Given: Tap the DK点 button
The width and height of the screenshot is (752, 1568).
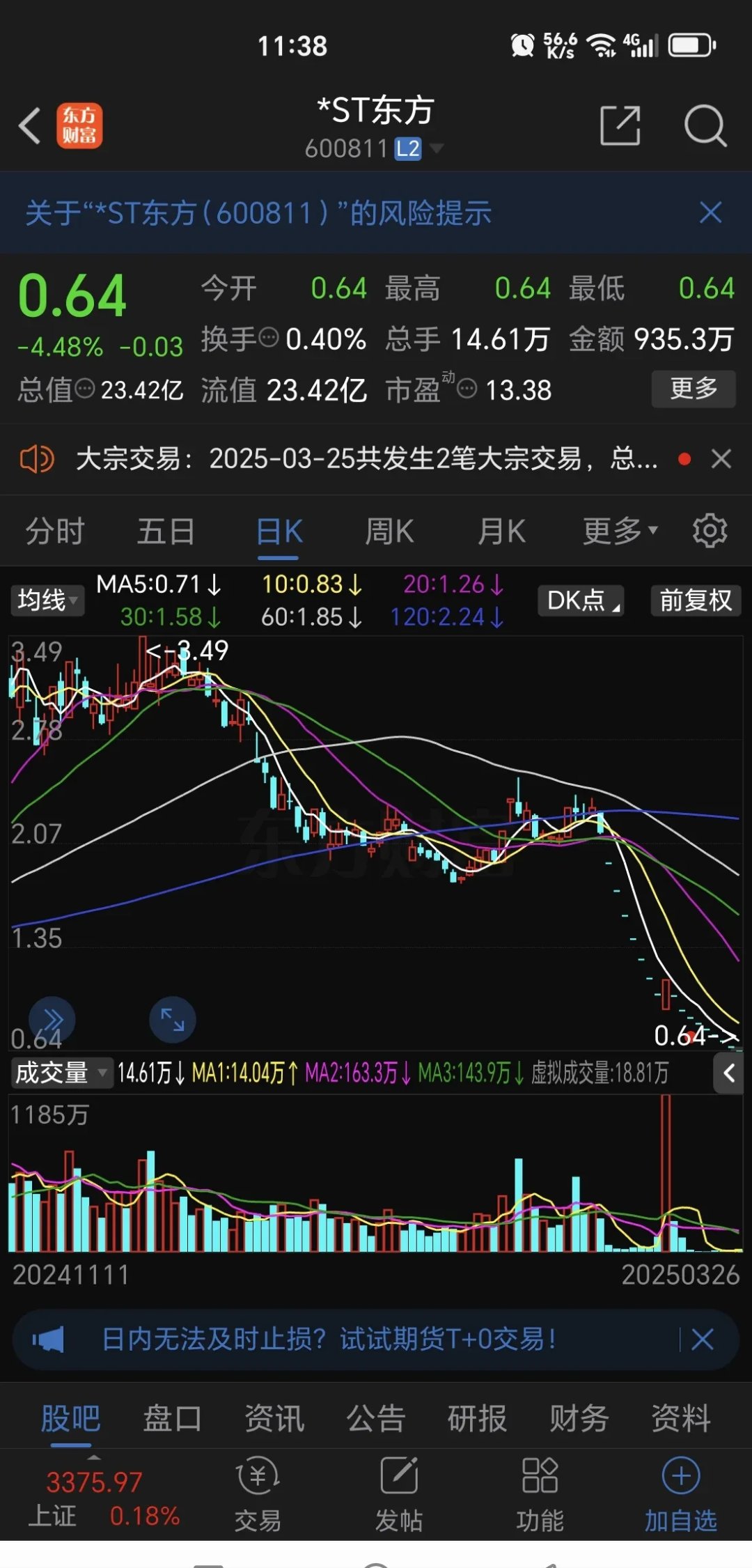Looking at the screenshot, I should coord(581,600).
